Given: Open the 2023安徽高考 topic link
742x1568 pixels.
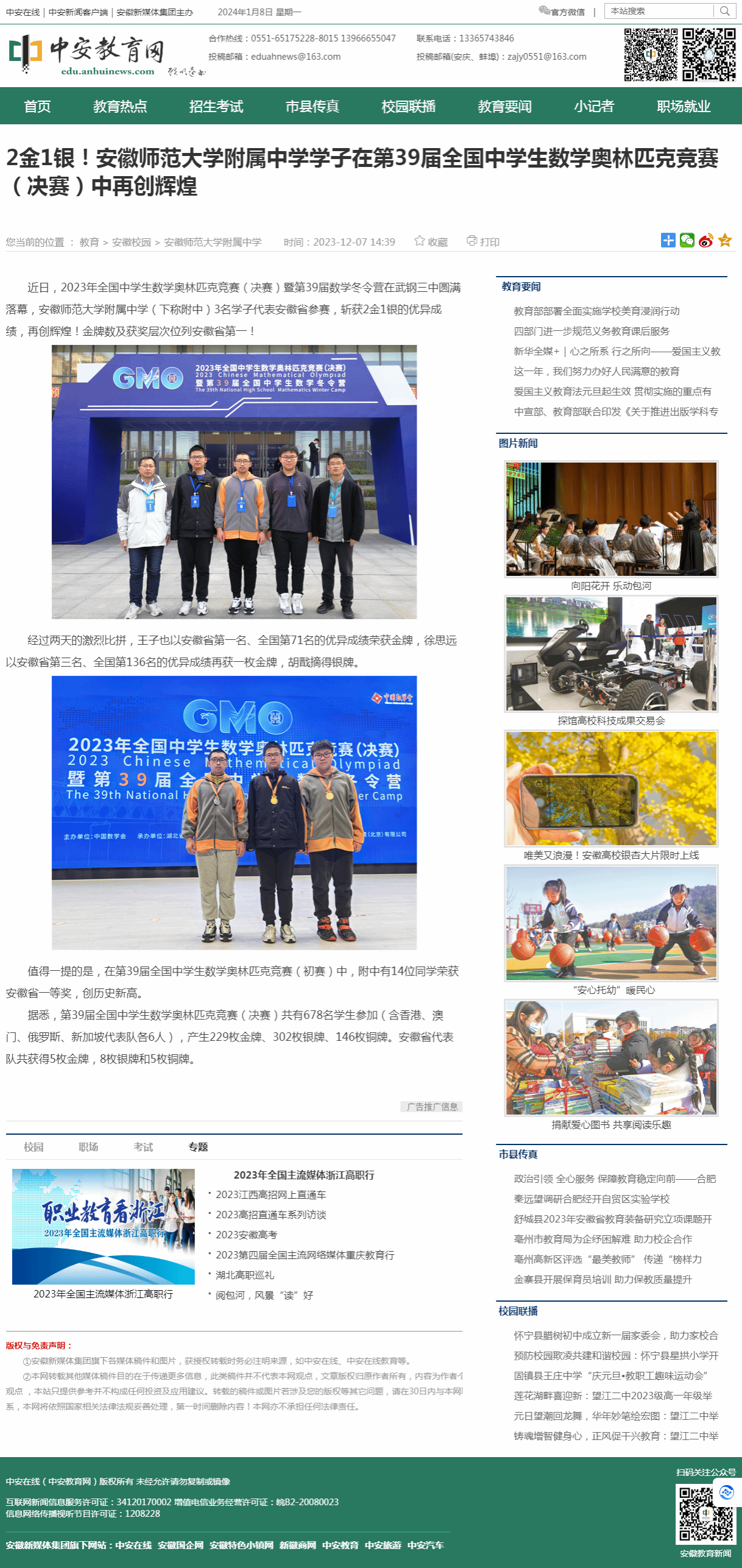Looking at the screenshot, I should tap(246, 1235).
